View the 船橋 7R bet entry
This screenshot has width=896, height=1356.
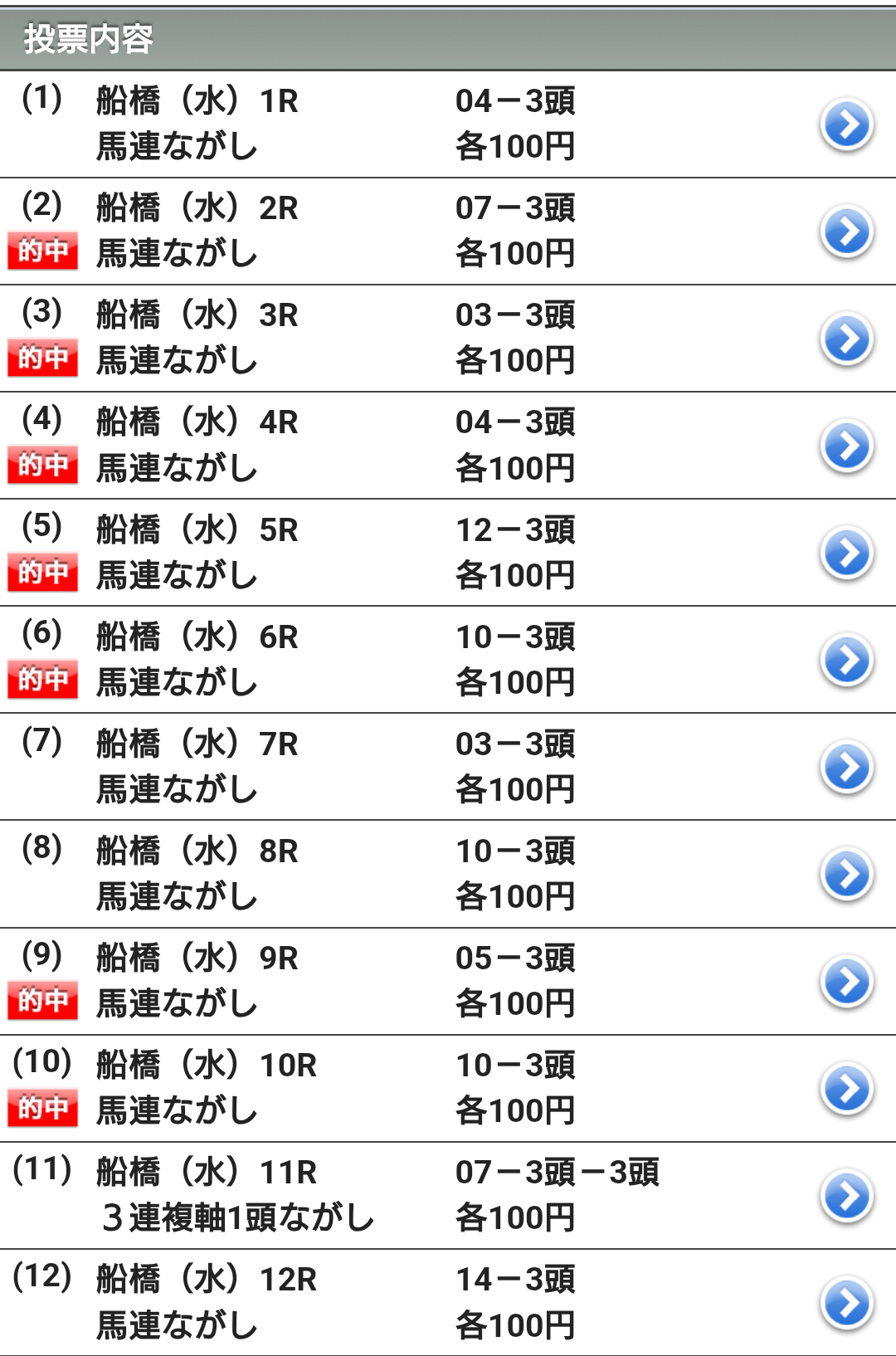[x=846, y=767]
